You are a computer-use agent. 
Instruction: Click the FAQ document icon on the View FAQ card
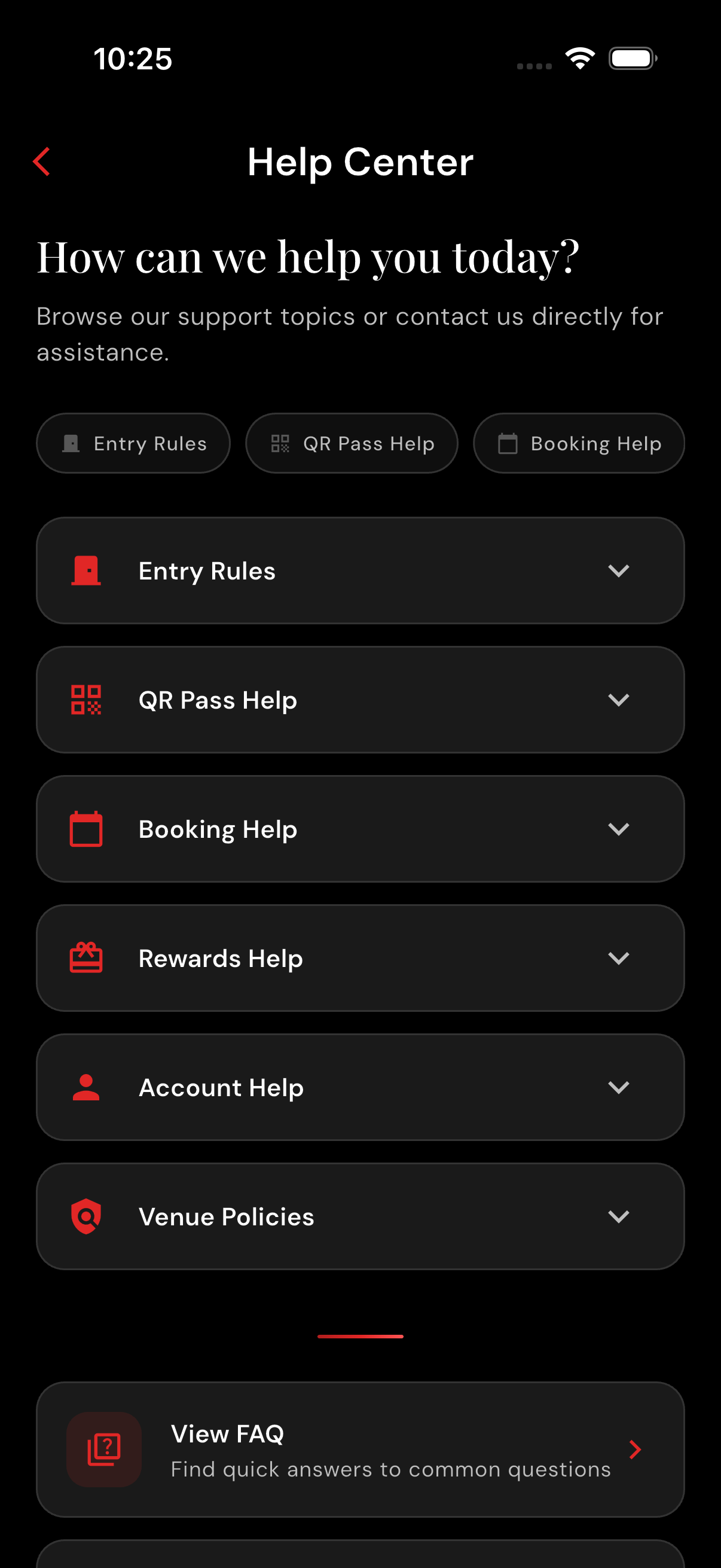click(x=105, y=1450)
